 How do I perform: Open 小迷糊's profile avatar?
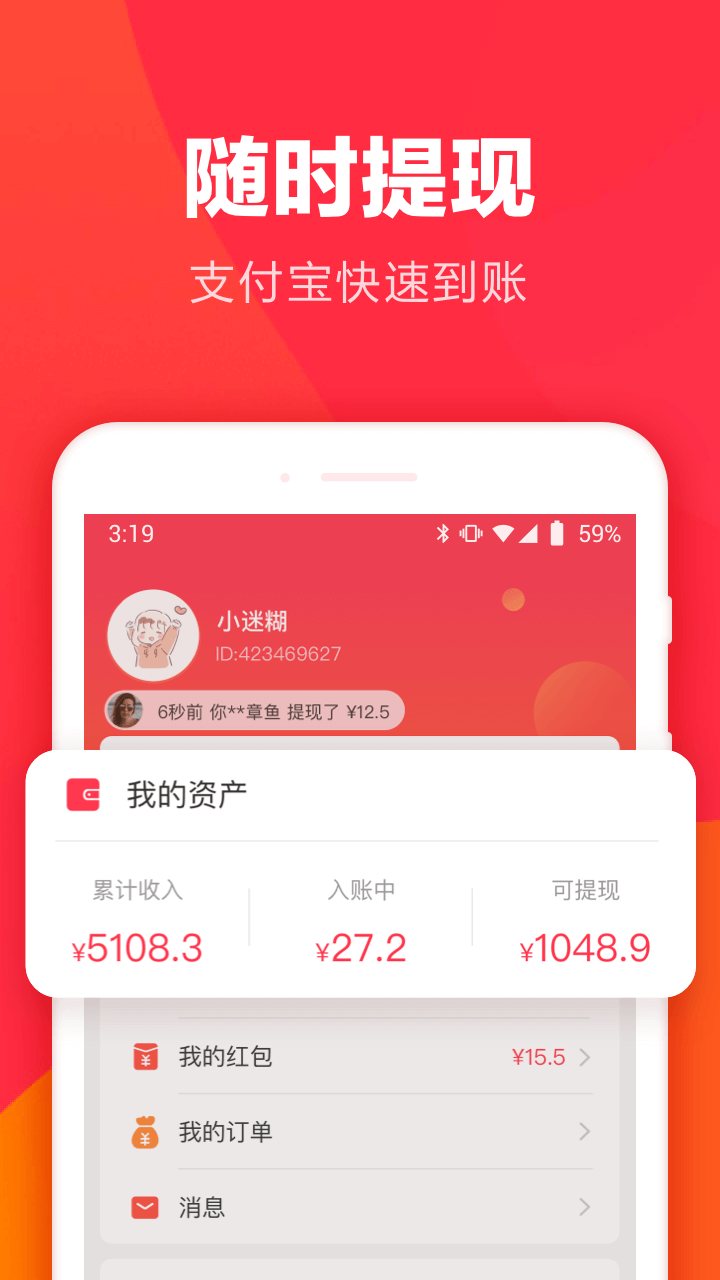coord(153,635)
